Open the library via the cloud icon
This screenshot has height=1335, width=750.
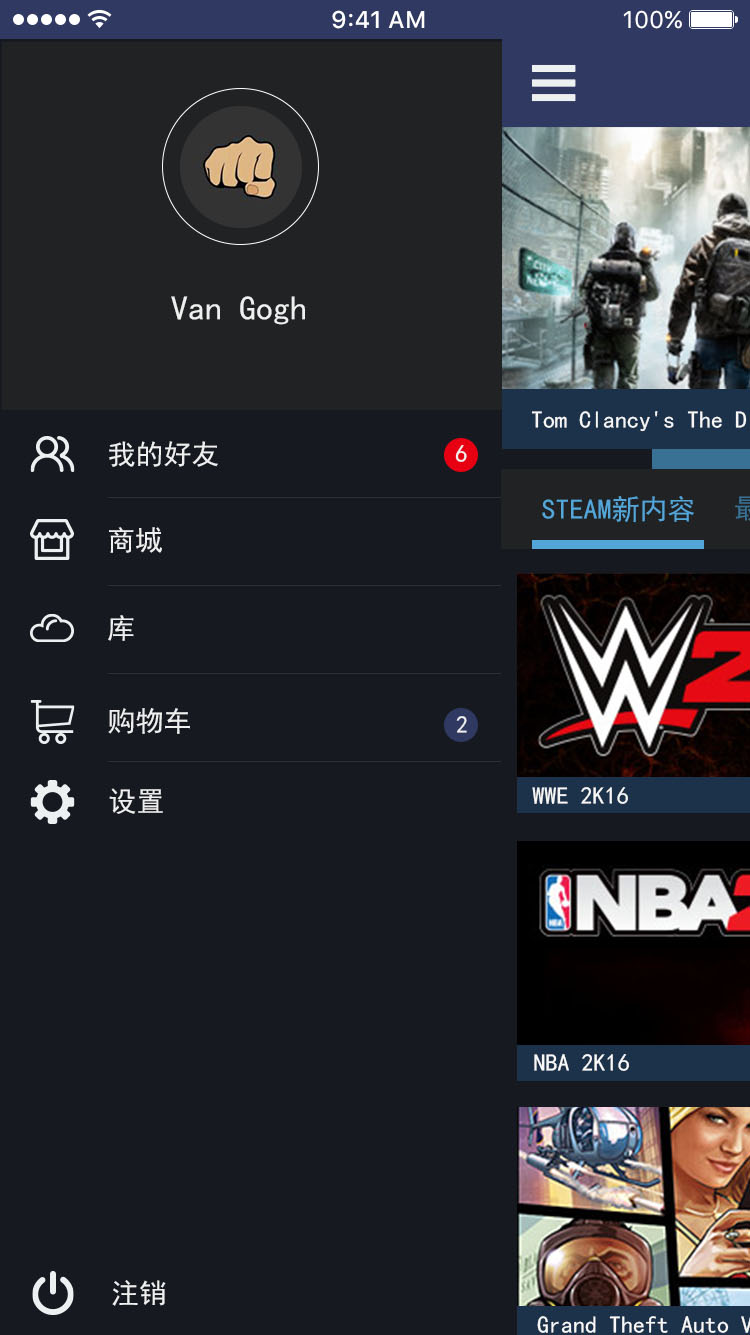[51, 629]
